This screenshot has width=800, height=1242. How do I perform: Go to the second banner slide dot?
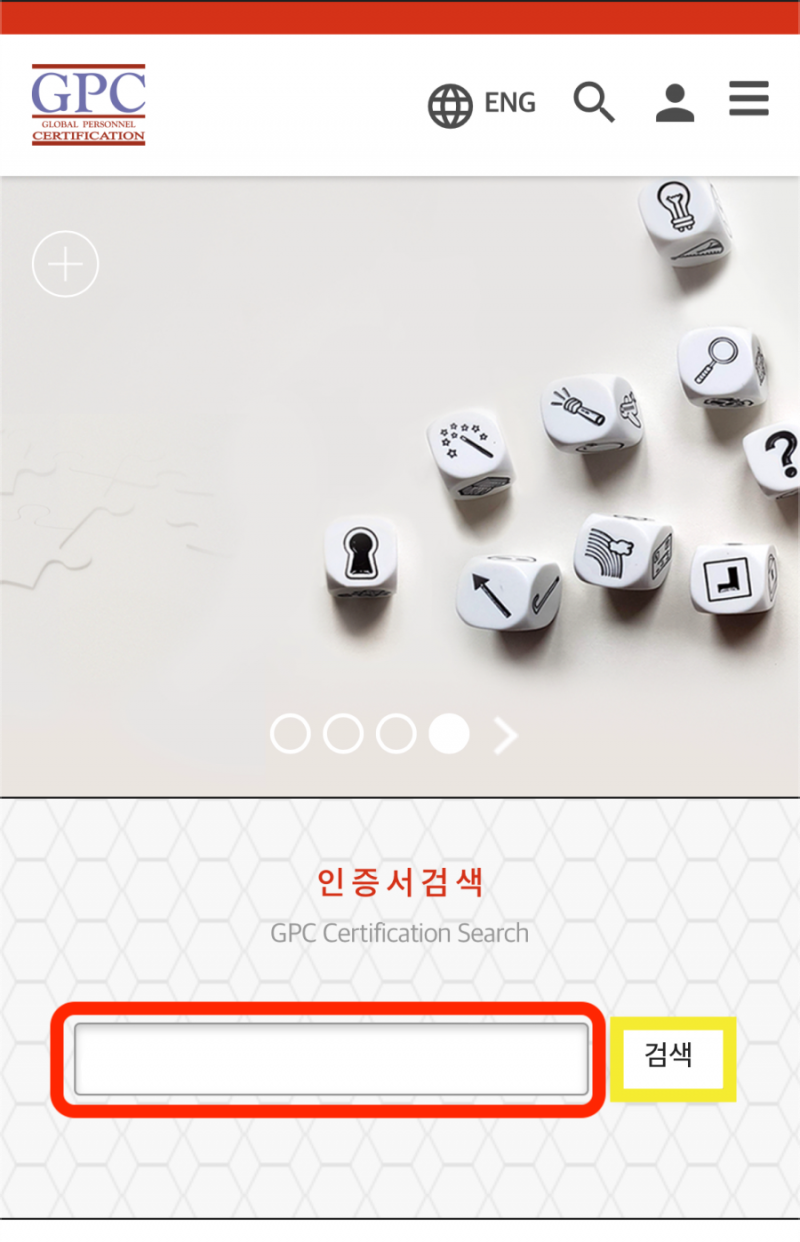(x=343, y=734)
